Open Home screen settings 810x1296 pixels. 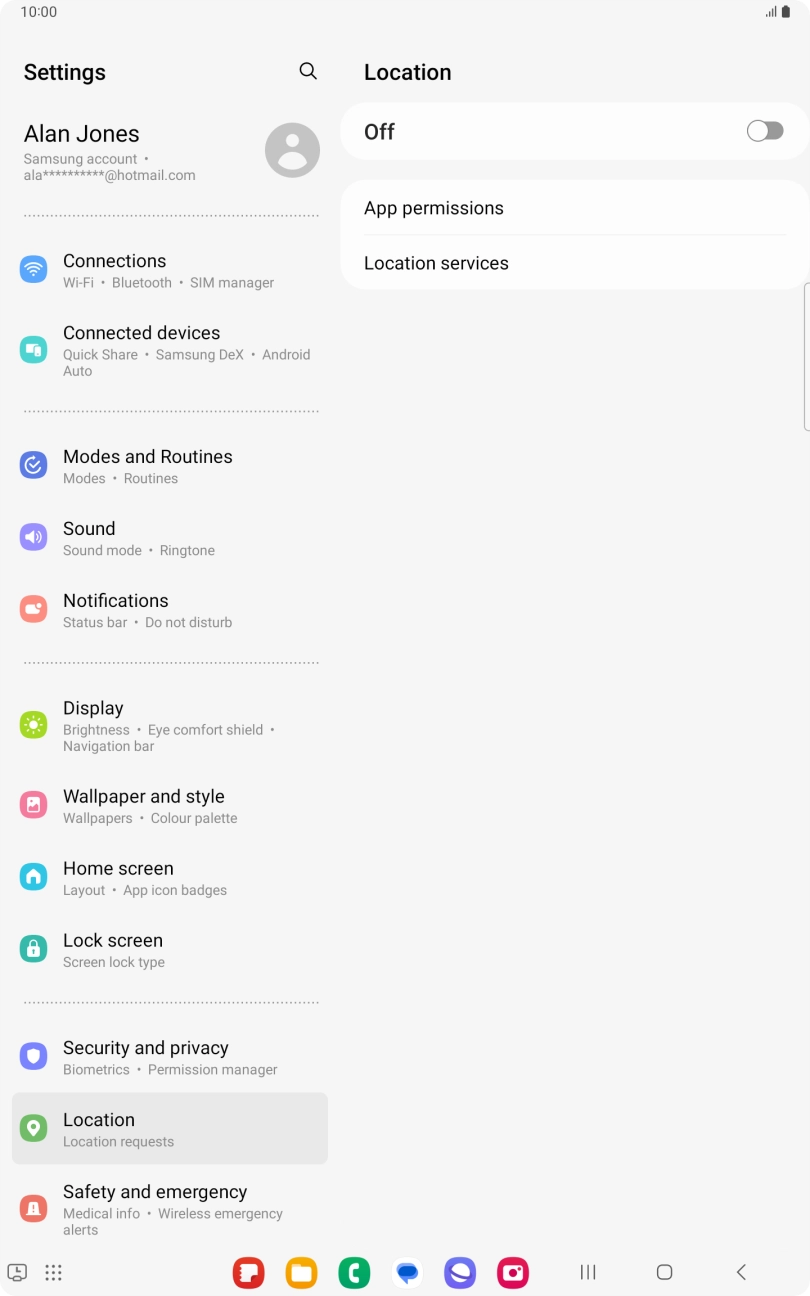(168, 878)
